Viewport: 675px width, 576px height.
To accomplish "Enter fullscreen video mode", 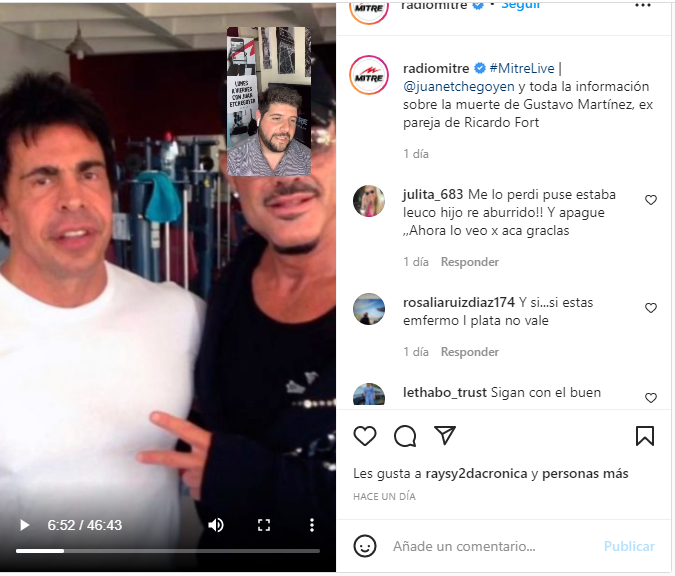I will 264,525.
